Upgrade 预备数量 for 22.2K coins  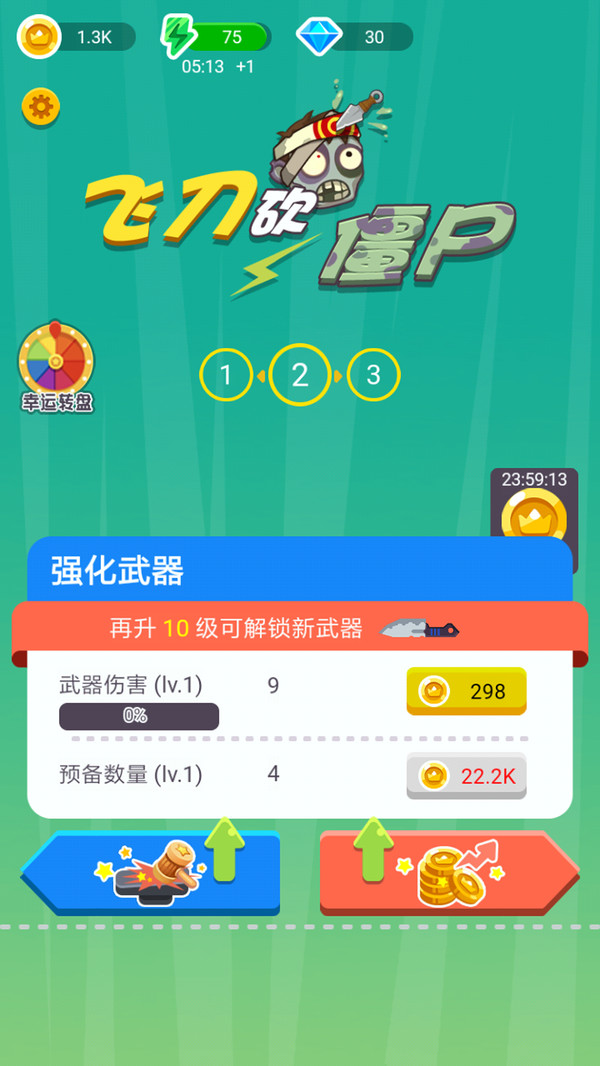(466, 775)
